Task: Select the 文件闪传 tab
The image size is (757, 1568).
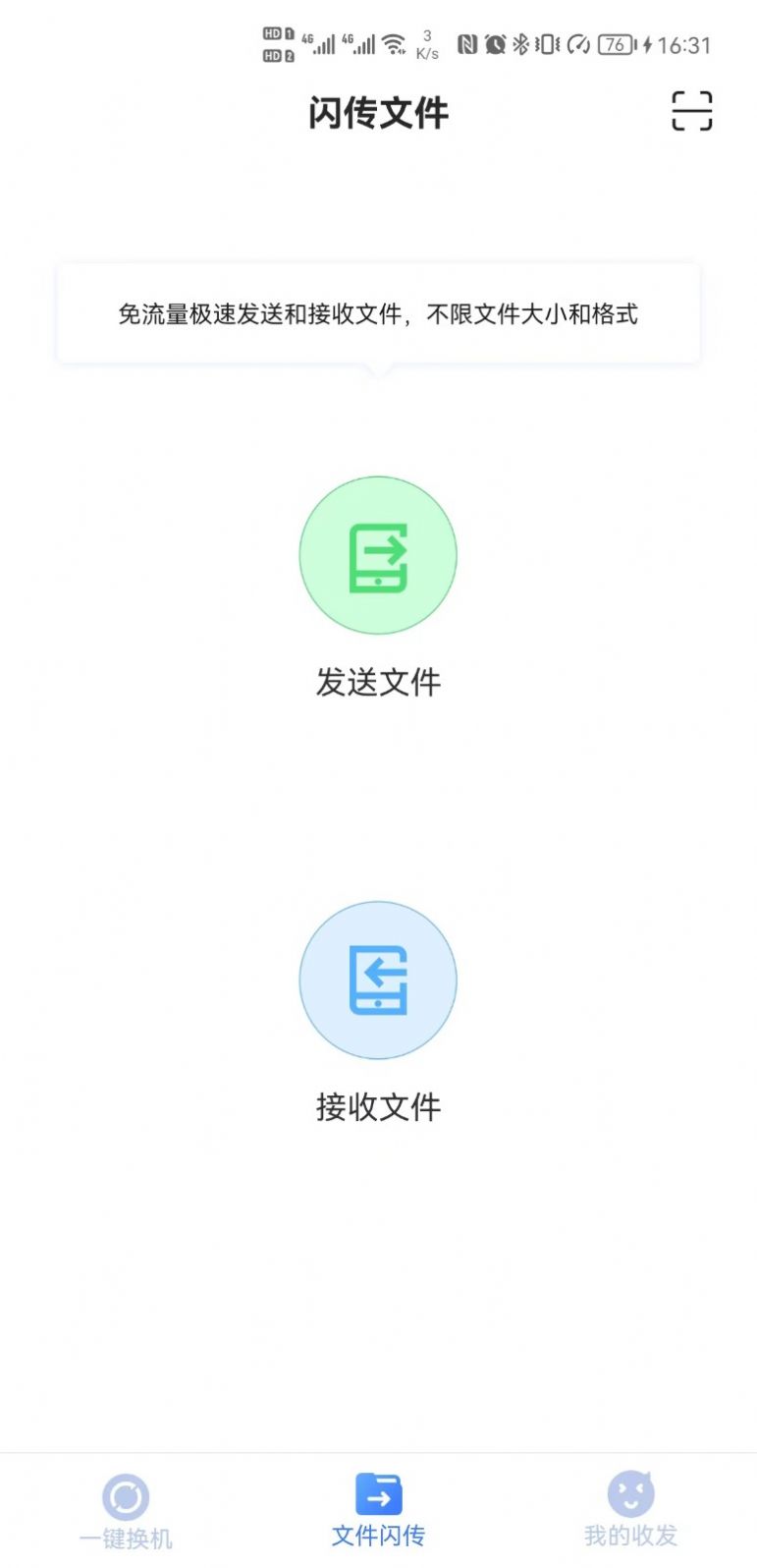Action: click(x=378, y=1511)
